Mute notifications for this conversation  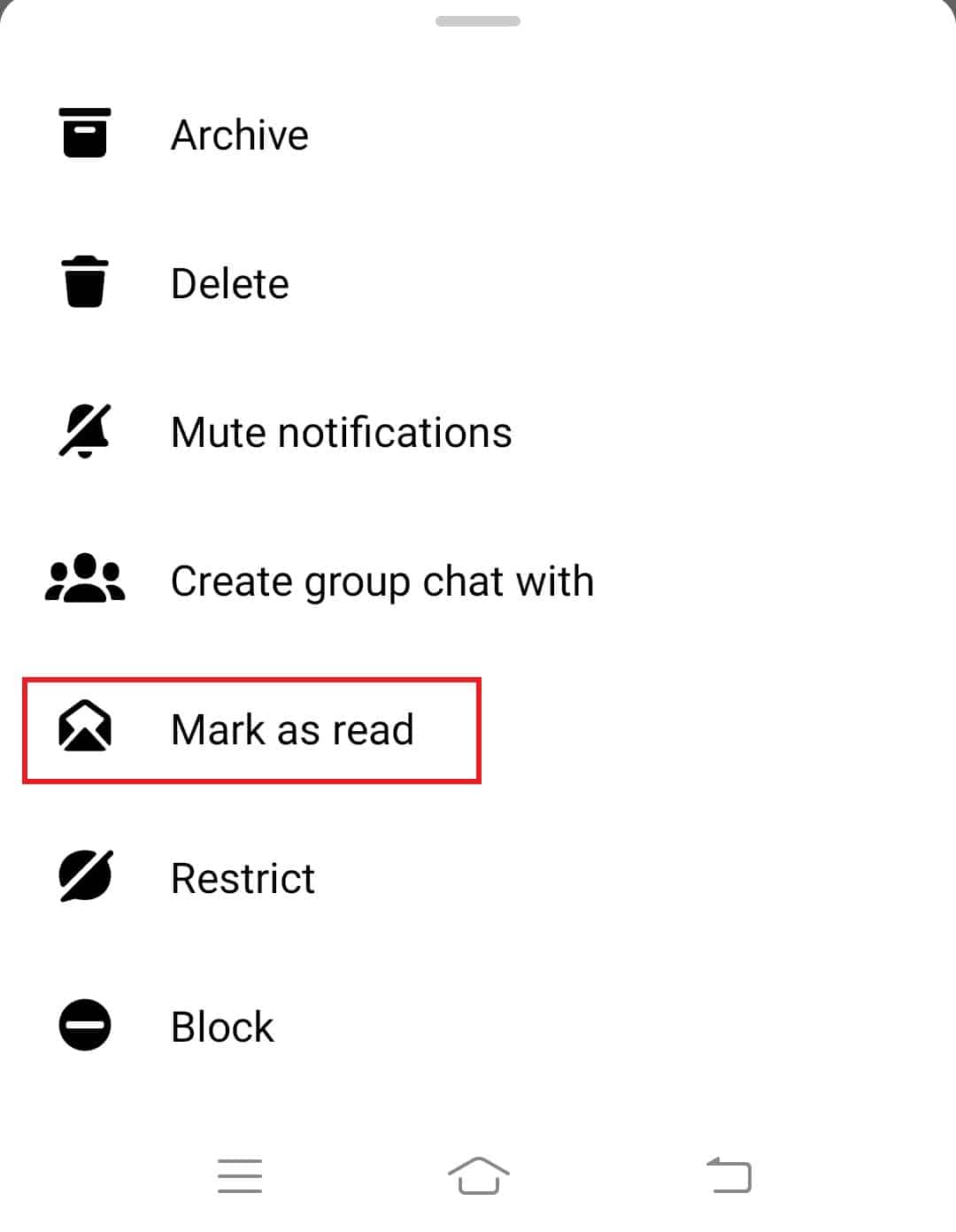coord(341,433)
